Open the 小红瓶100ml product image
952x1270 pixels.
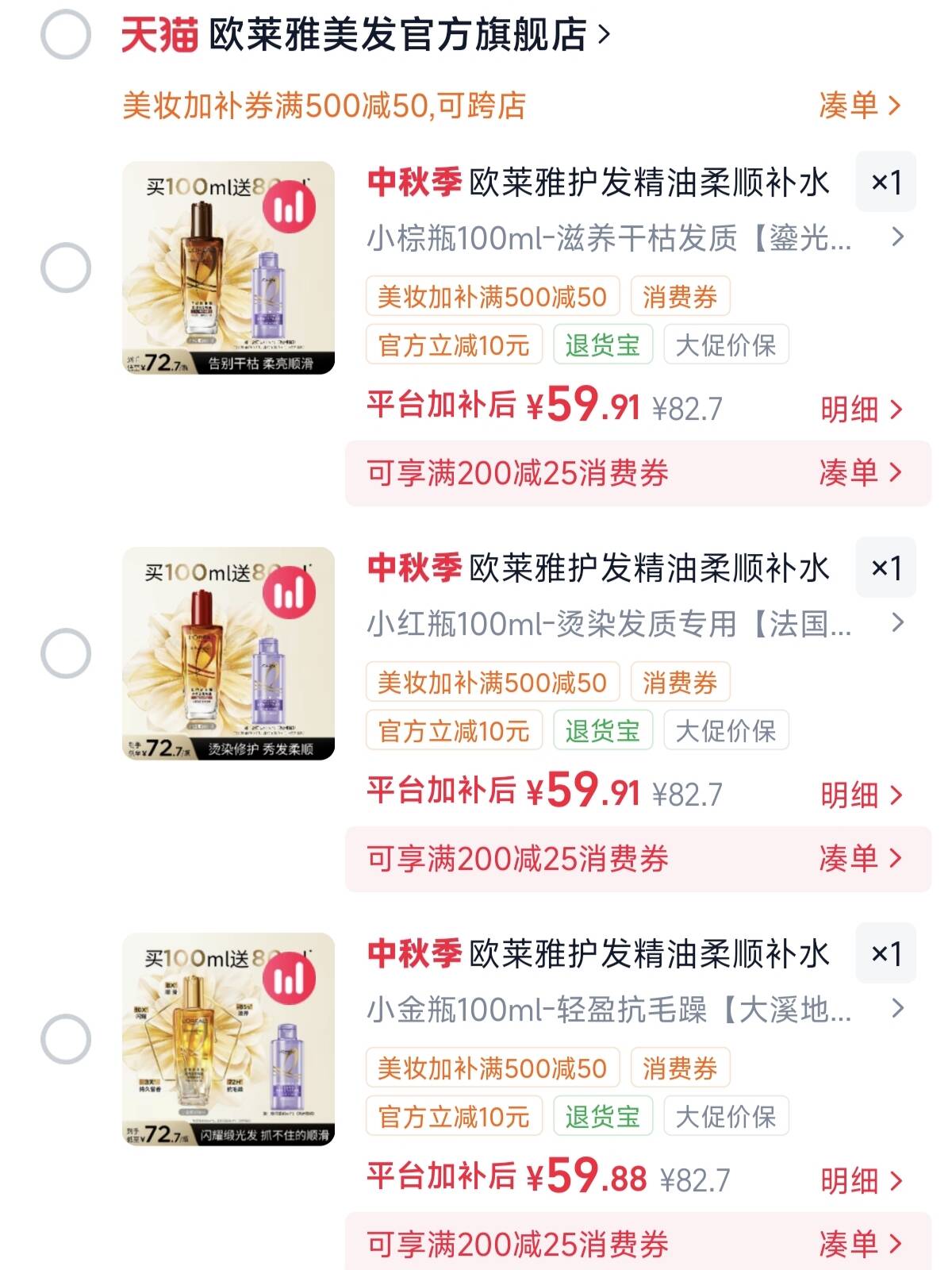(228, 653)
